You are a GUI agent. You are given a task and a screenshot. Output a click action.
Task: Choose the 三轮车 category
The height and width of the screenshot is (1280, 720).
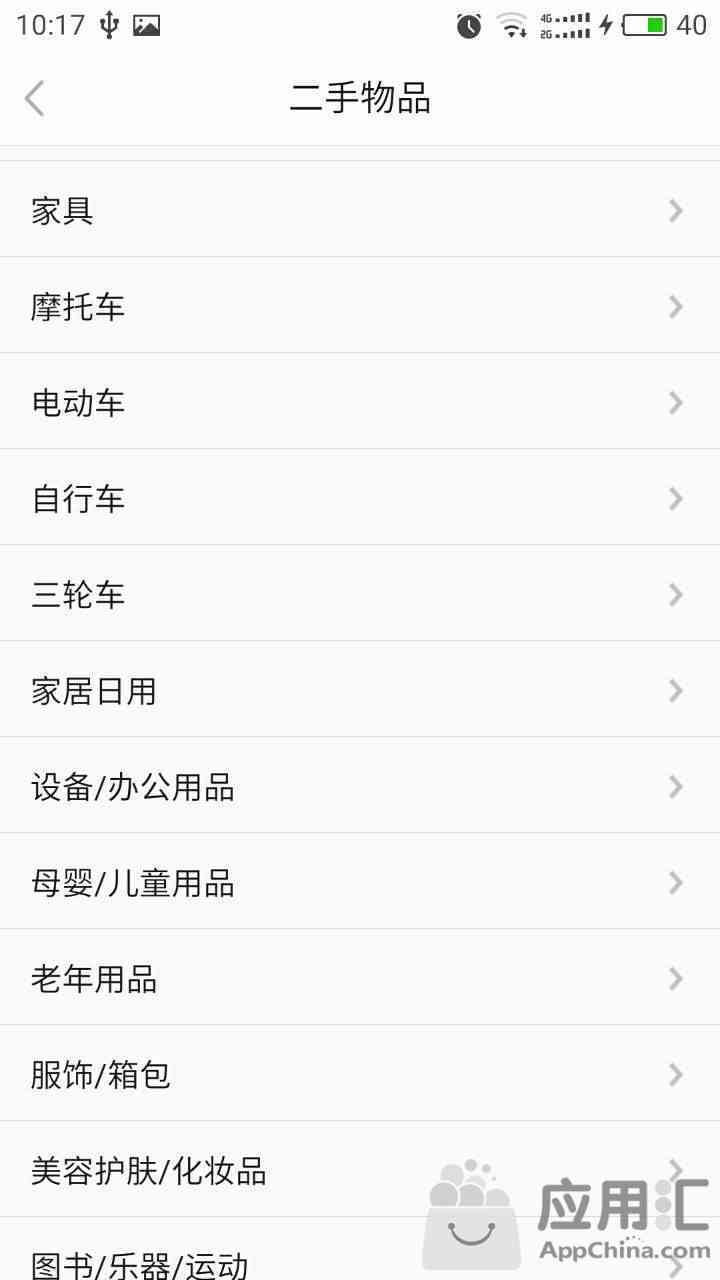[x=360, y=593]
